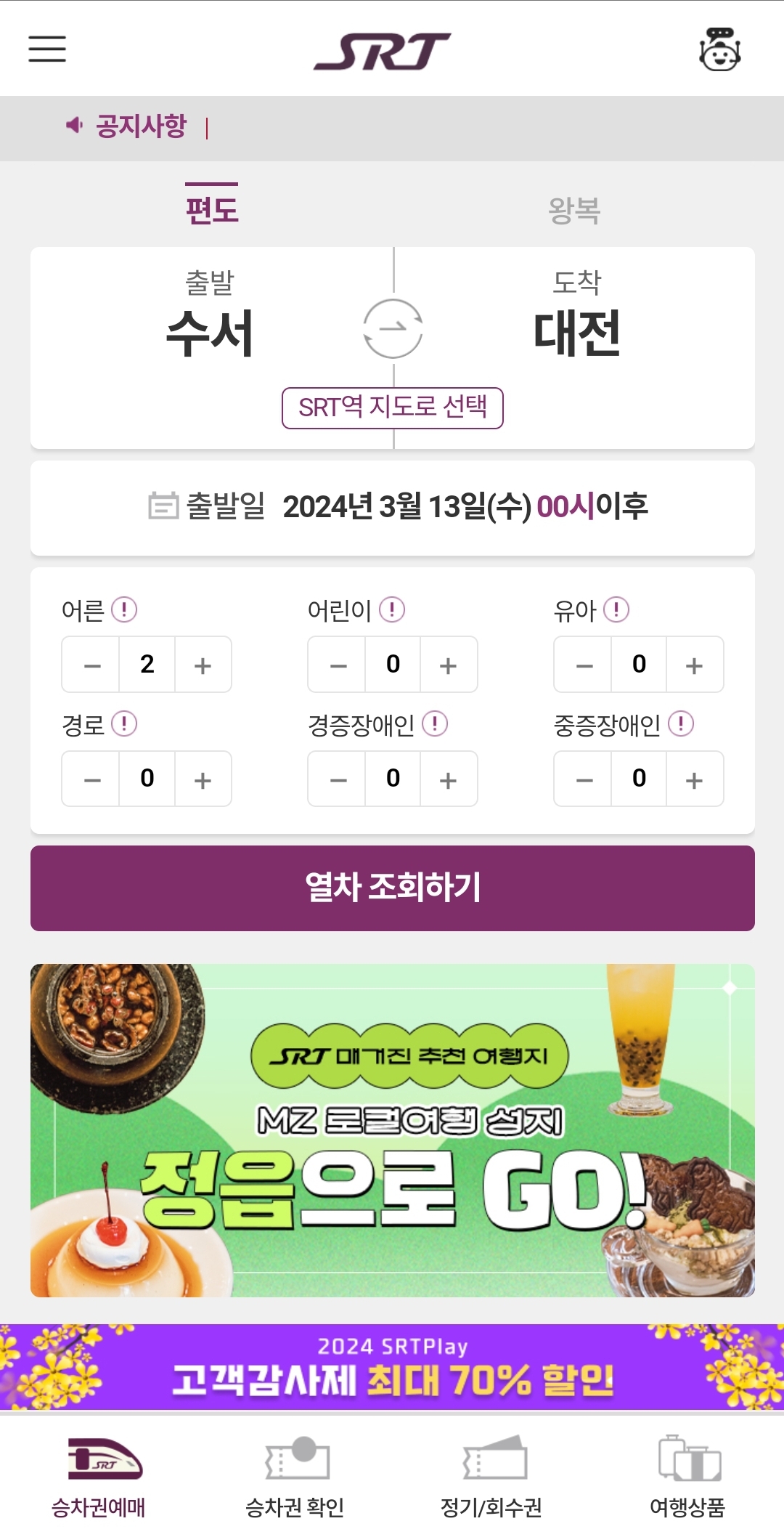The height and width of the screenshot is (1537, 784).
Task: Open the 정읍으로 GO promotional banner
Action: click(392, 1133)
